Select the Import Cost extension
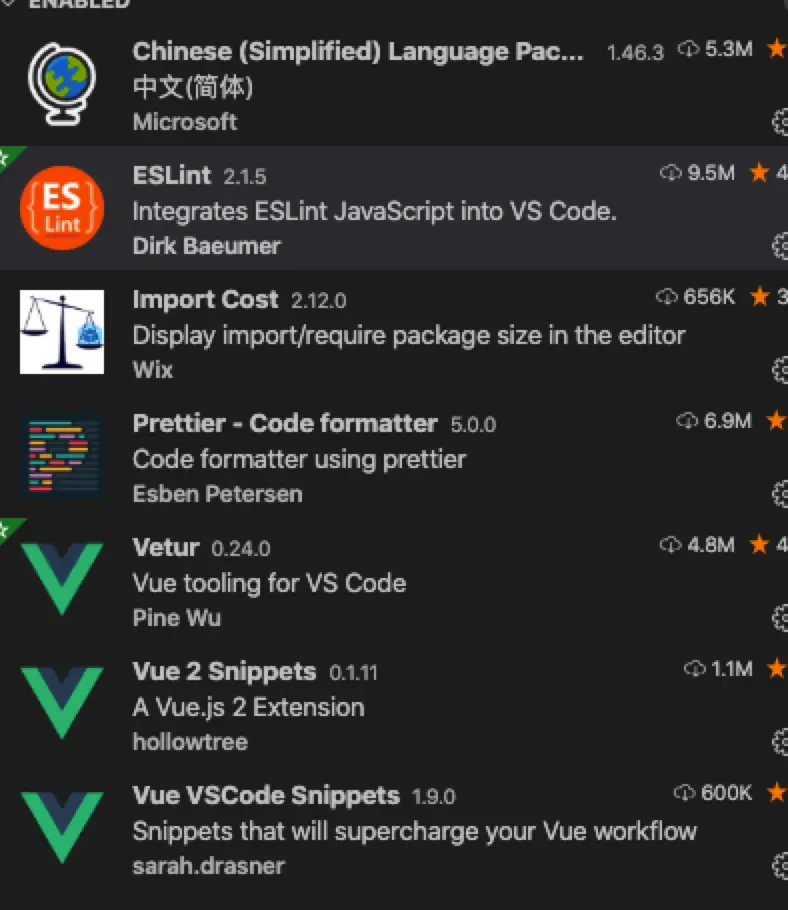The image size is (788, 910). [x=206, y=300]
